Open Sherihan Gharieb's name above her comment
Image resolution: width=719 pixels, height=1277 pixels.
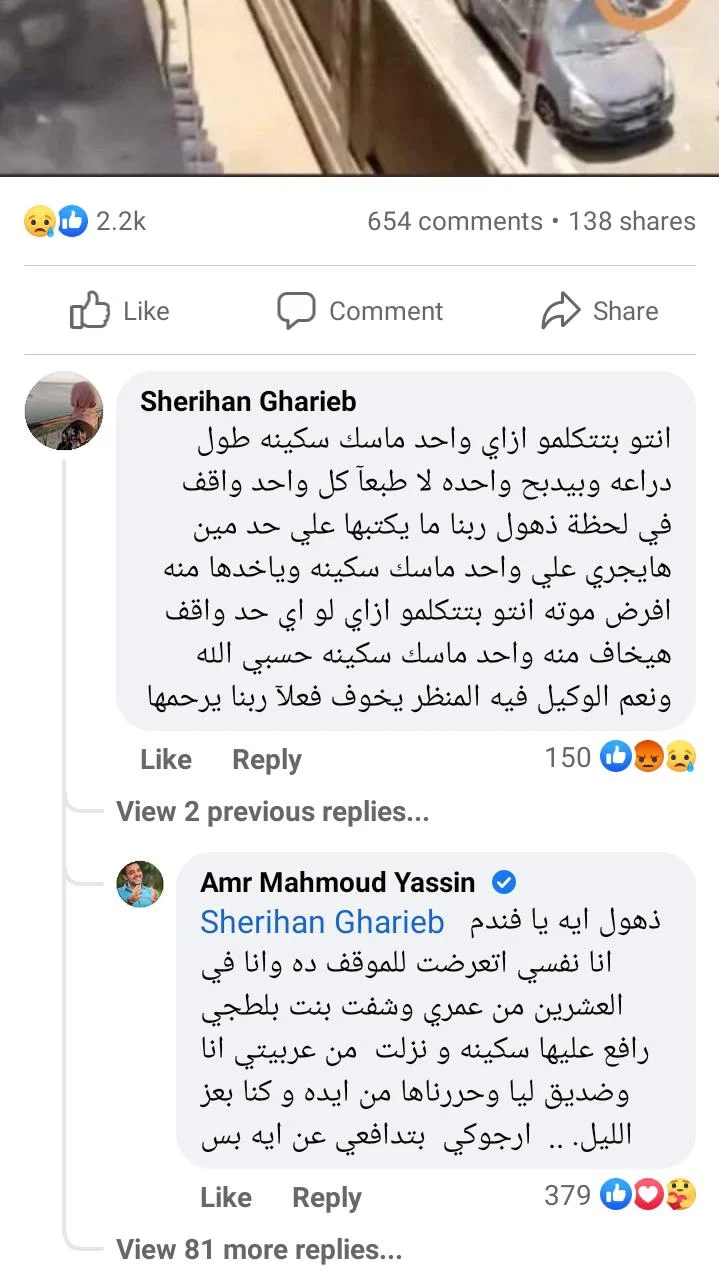click(x=248, y=401)
